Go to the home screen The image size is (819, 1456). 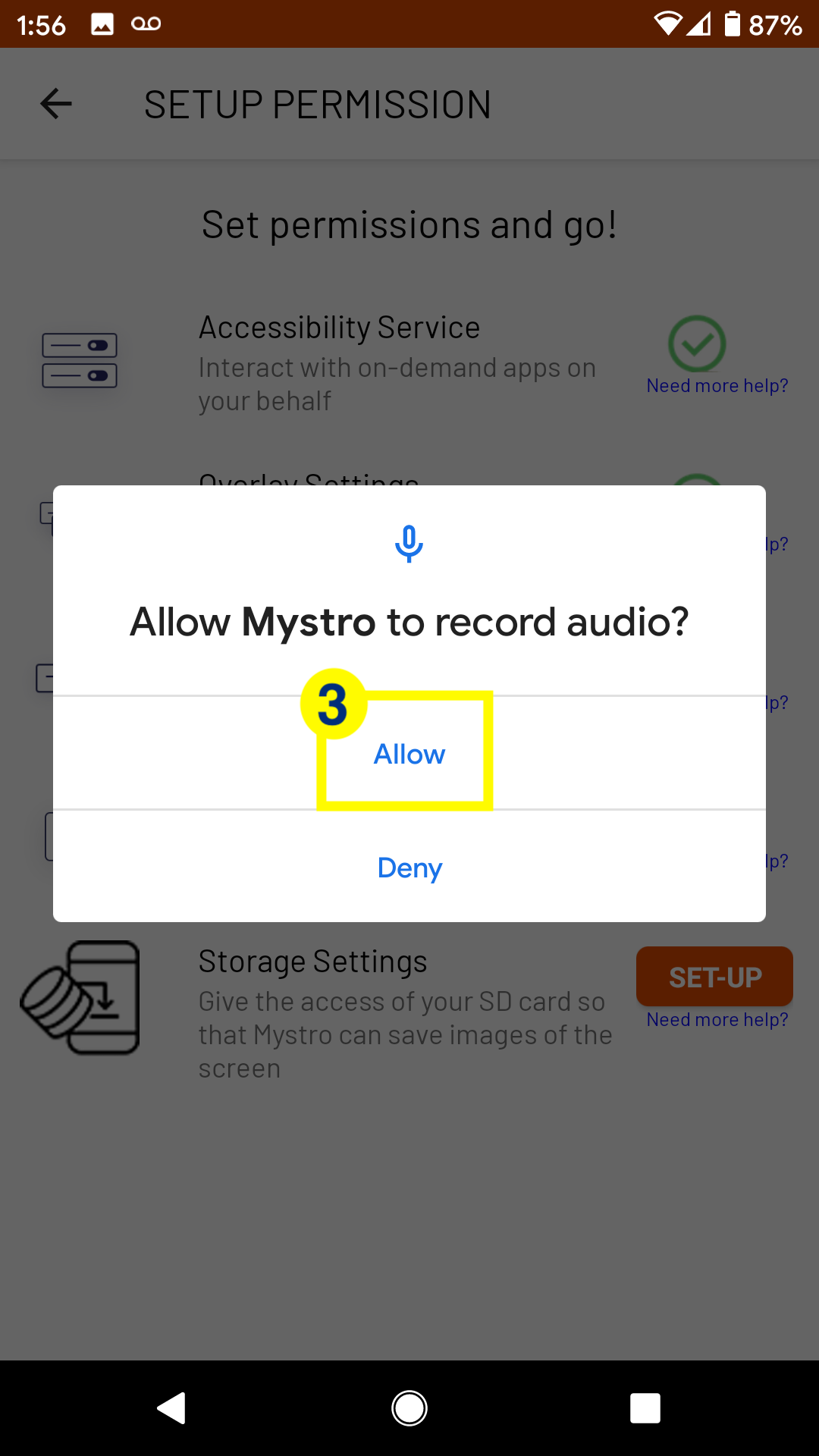tap(409, 1408)
